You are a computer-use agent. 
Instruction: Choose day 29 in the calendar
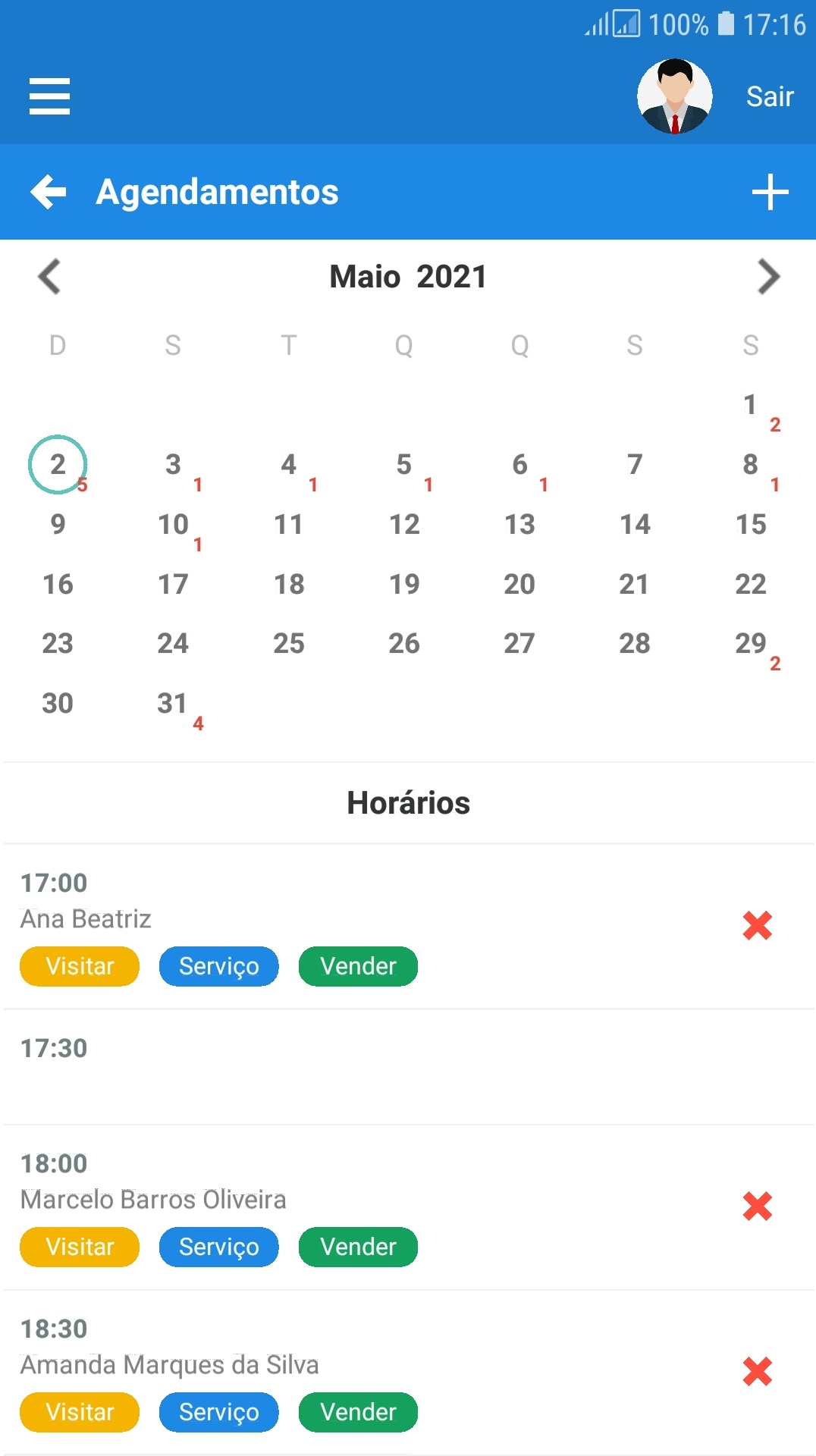click(x=750, y=644)
